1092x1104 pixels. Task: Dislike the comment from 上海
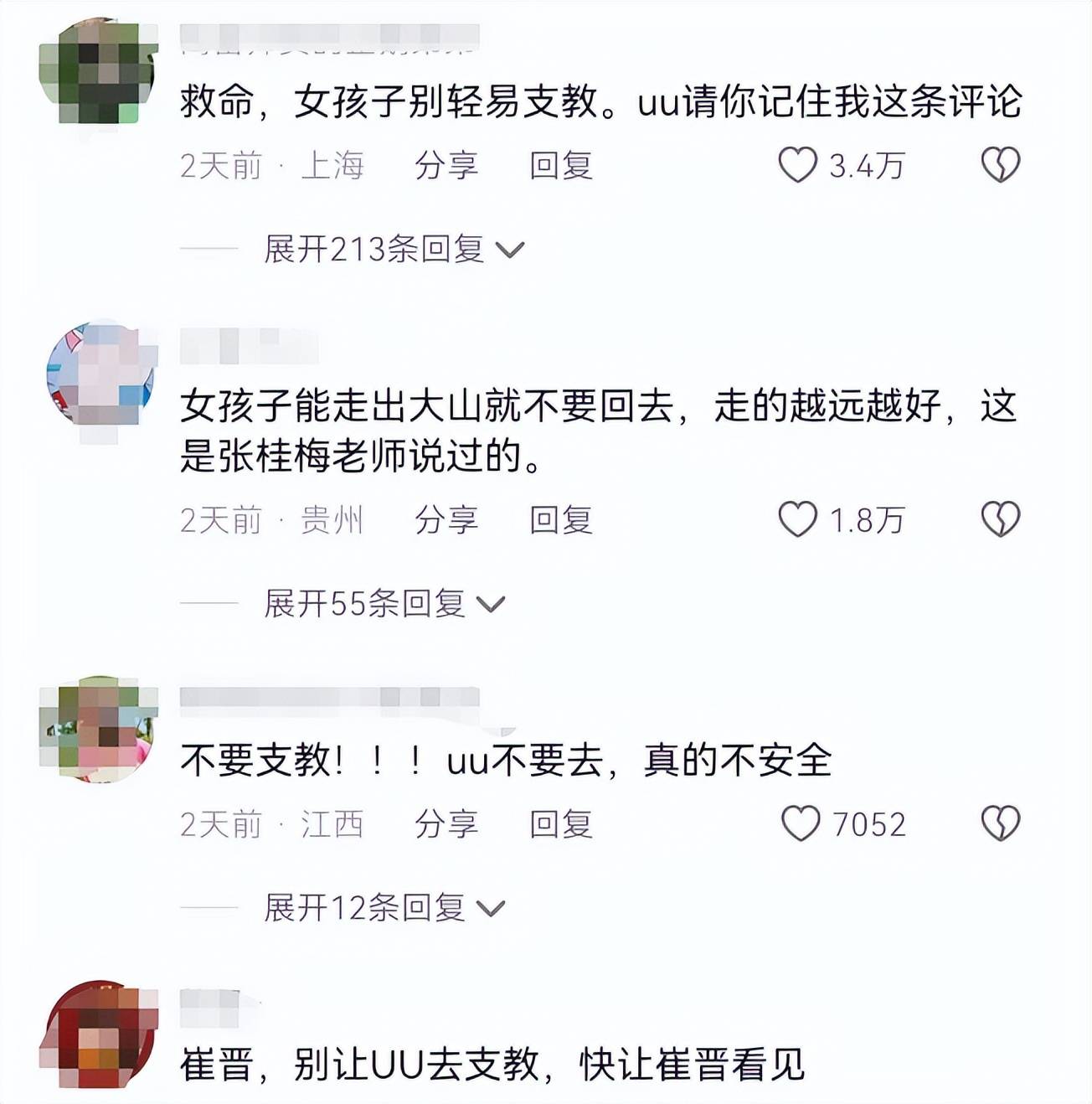coord(1000,165)
